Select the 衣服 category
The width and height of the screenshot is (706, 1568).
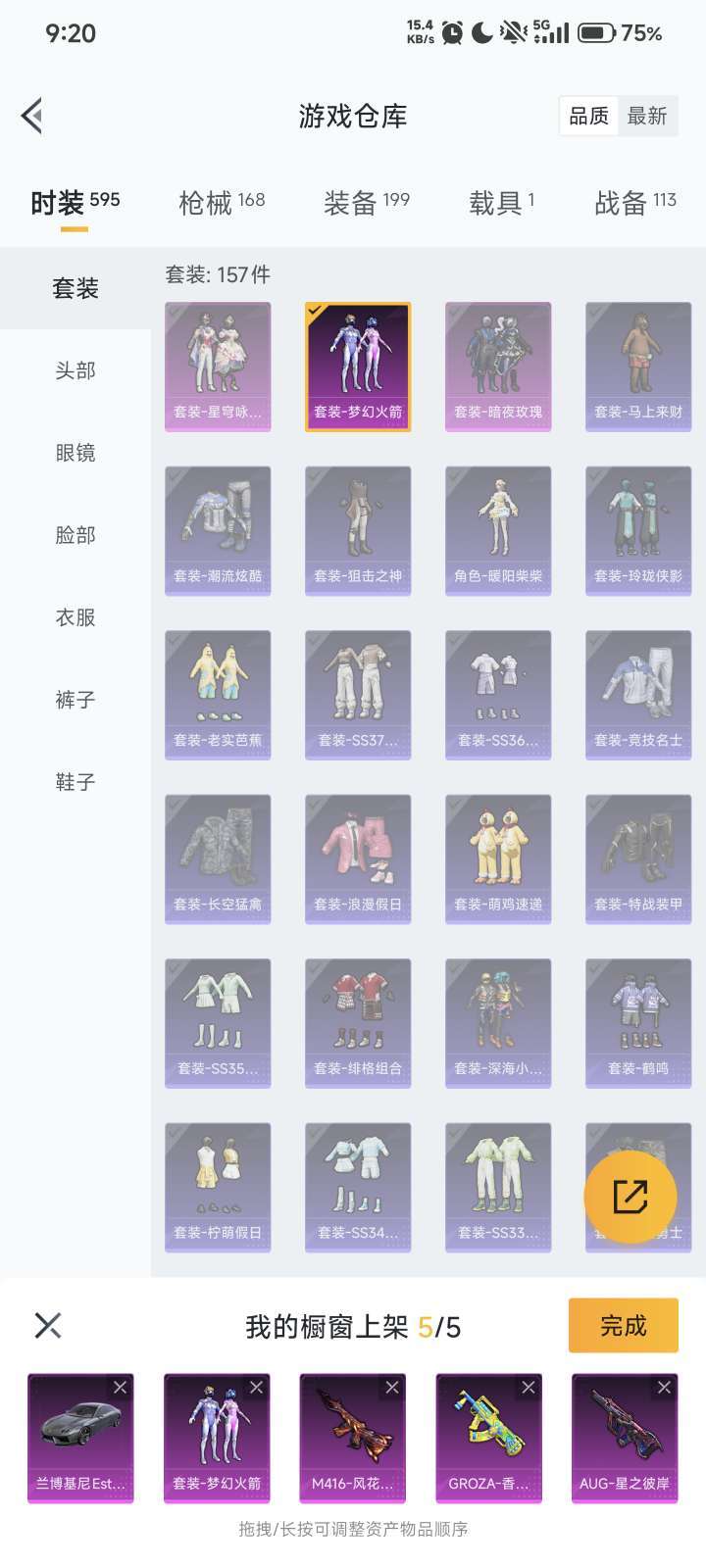(x=76, y=617)
